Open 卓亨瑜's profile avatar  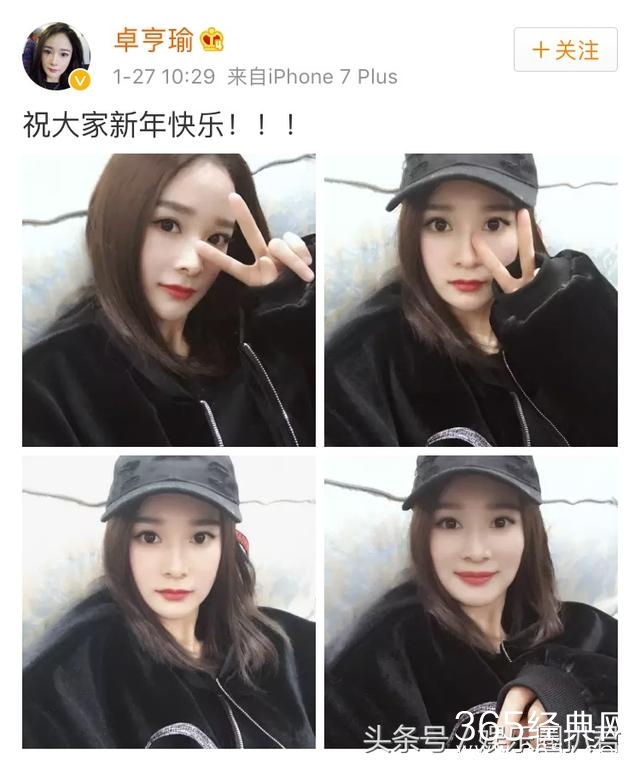click(57, 56)
